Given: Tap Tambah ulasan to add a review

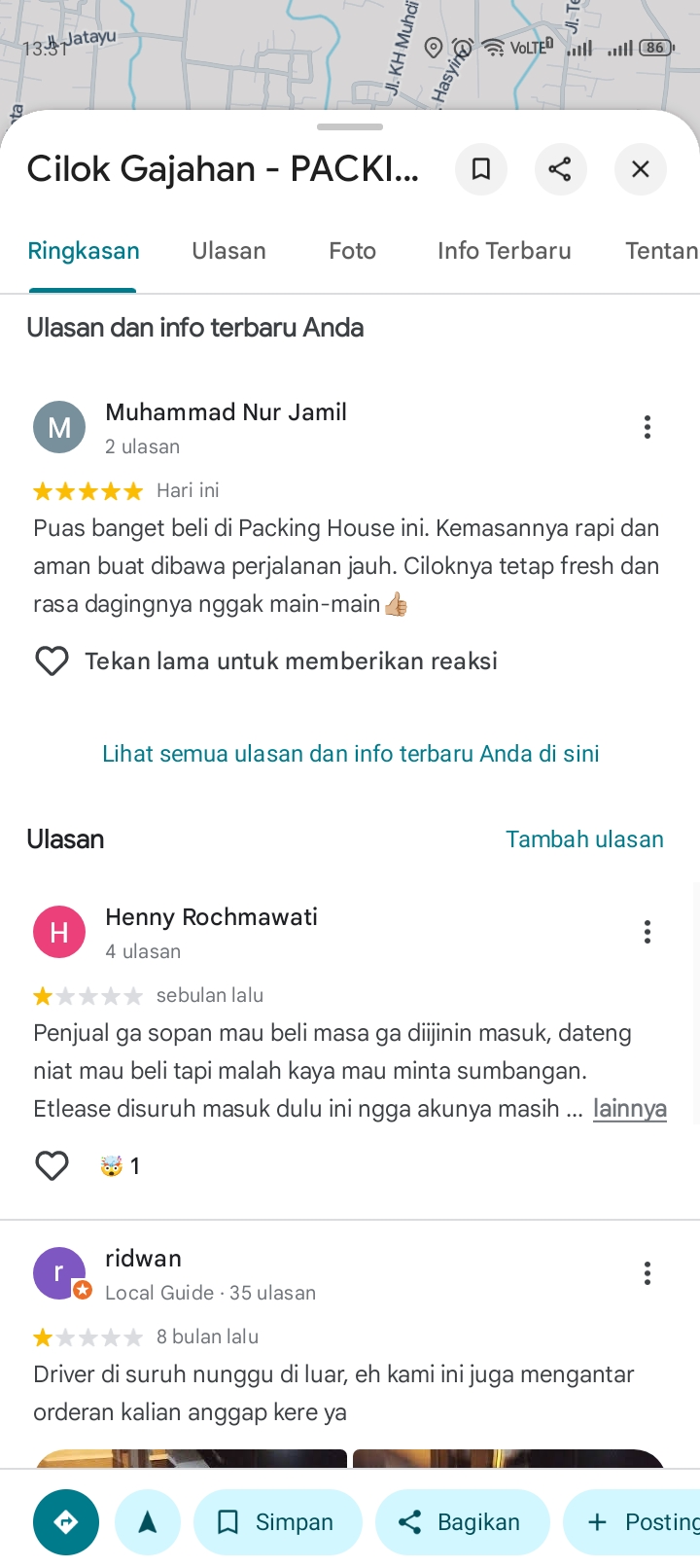Looking at the screenshot, I should pyautogui.click(x=584, y=839).
